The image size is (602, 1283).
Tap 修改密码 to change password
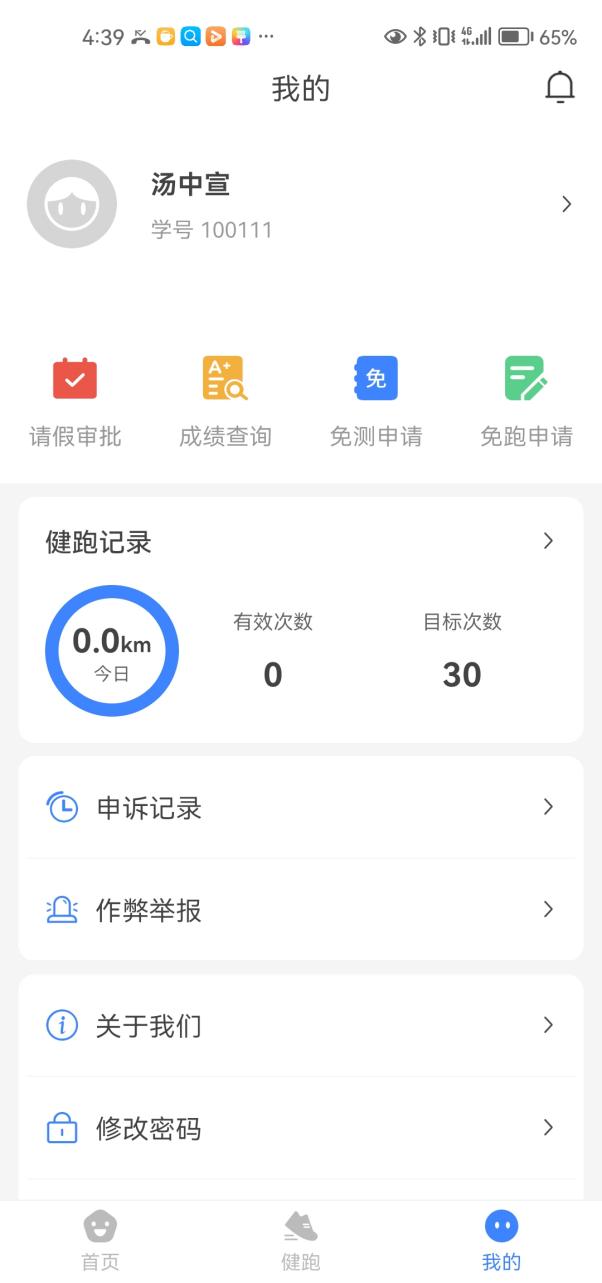(x=300, y=1129)
